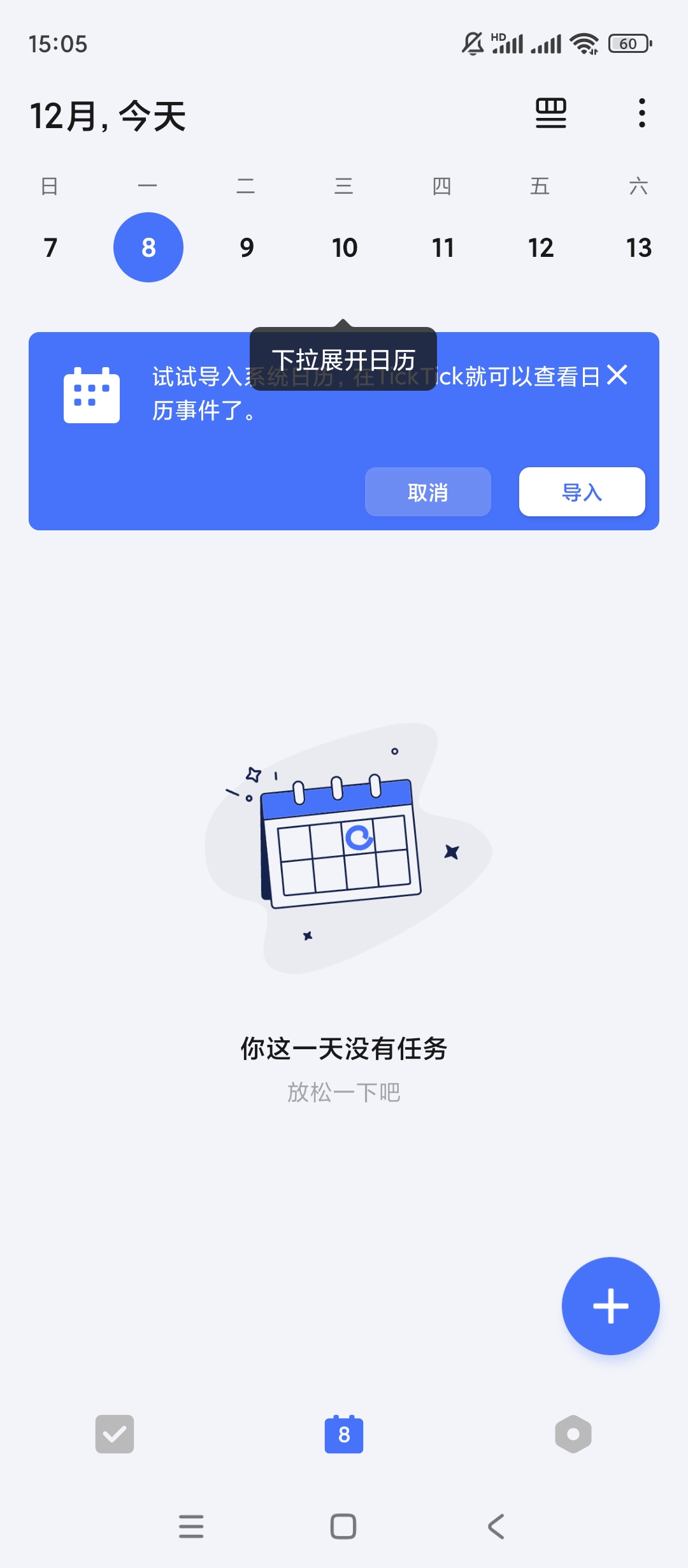Add a new task with plus button
Image resolution: width=688 pixels, height=1568 pixels.
click(x=610, y=1306)
